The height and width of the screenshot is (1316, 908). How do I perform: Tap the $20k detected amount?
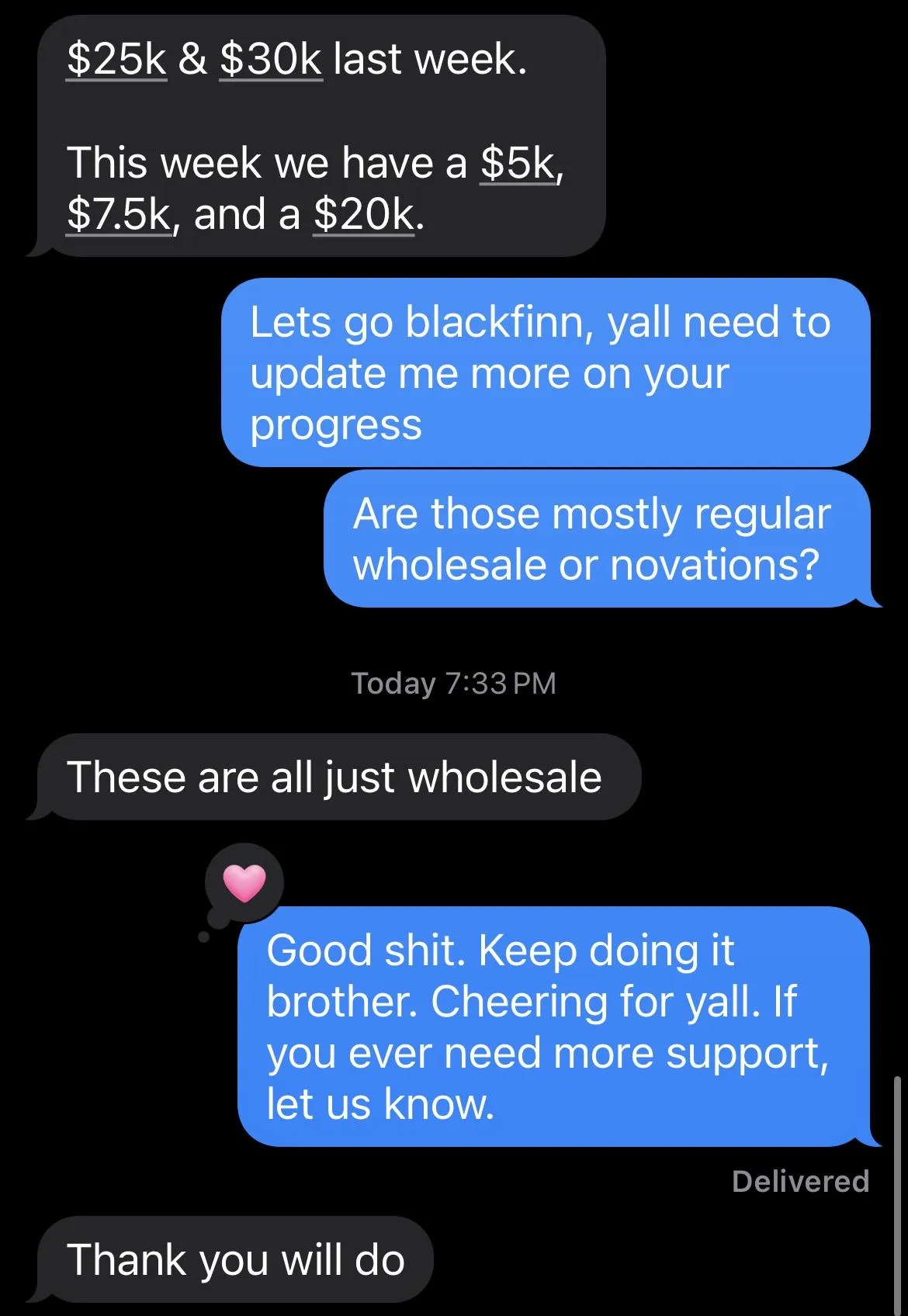362,213
